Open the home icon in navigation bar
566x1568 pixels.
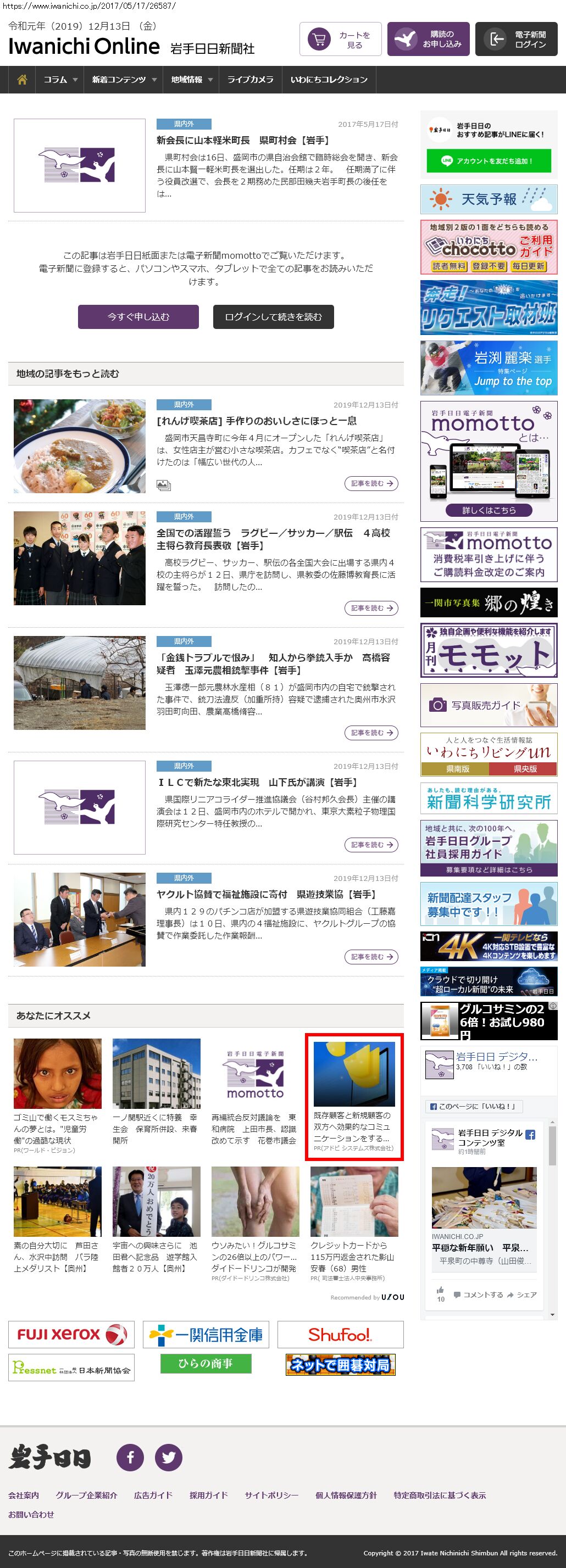click(x=22, y=80)
